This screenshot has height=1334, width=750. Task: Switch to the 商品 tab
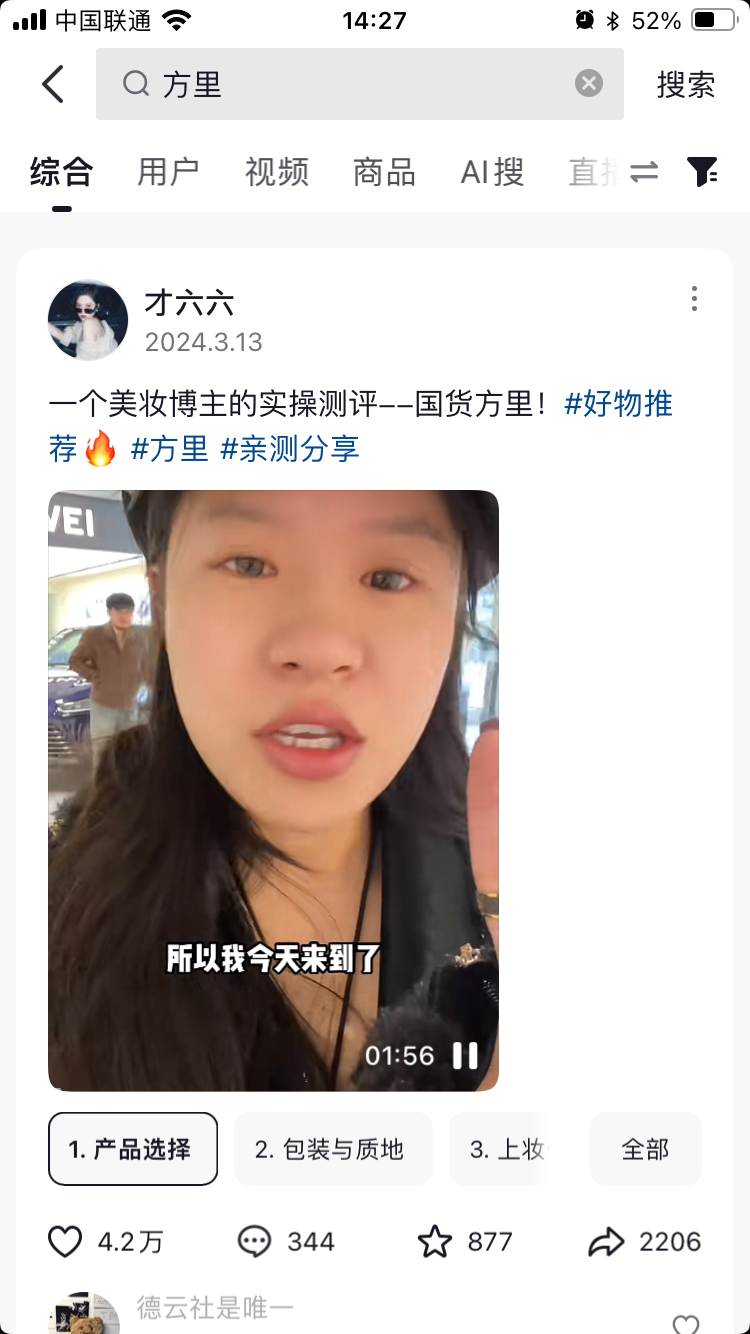[384, 172]
